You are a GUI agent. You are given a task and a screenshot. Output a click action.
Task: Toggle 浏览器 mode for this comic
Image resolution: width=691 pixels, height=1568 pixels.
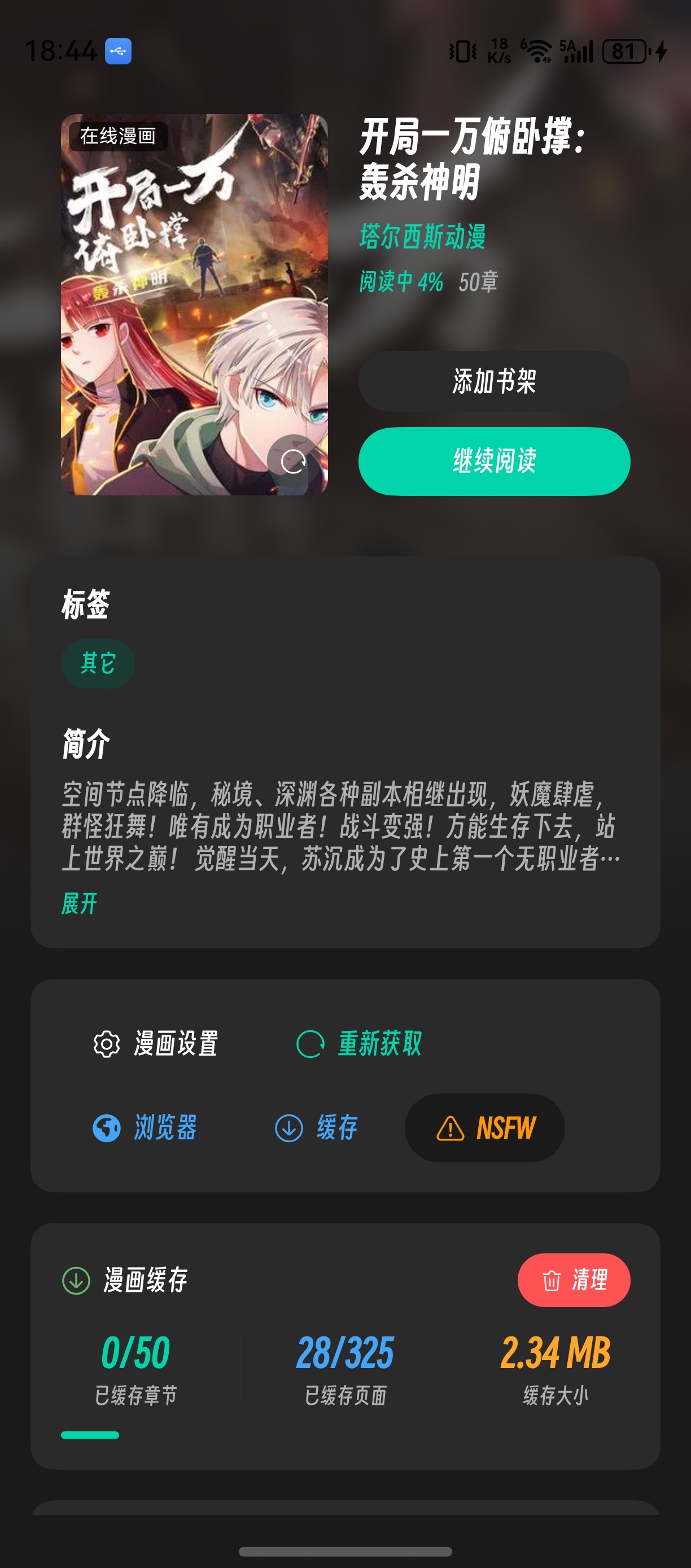(x=143, y=1127)
